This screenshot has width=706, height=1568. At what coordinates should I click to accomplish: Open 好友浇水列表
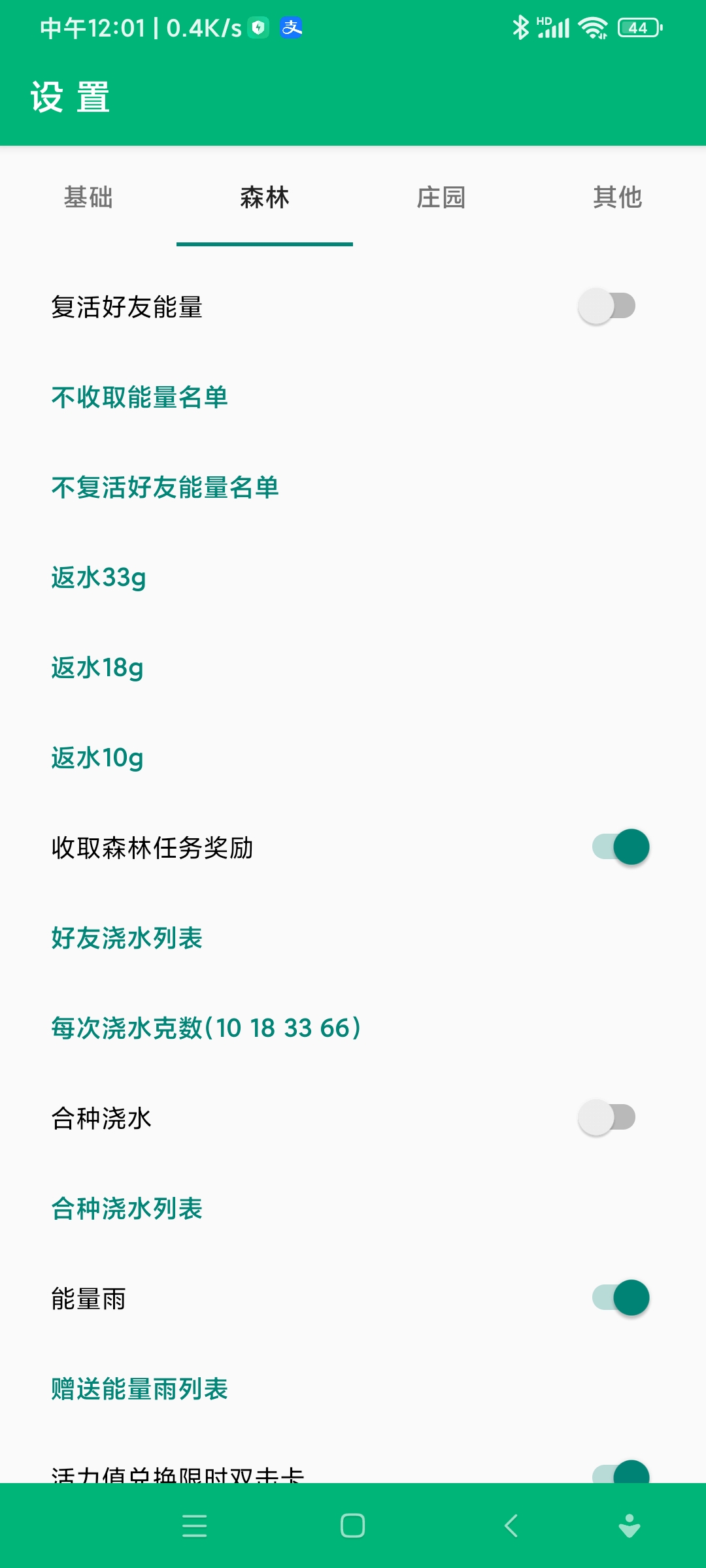tap(127, 938)
